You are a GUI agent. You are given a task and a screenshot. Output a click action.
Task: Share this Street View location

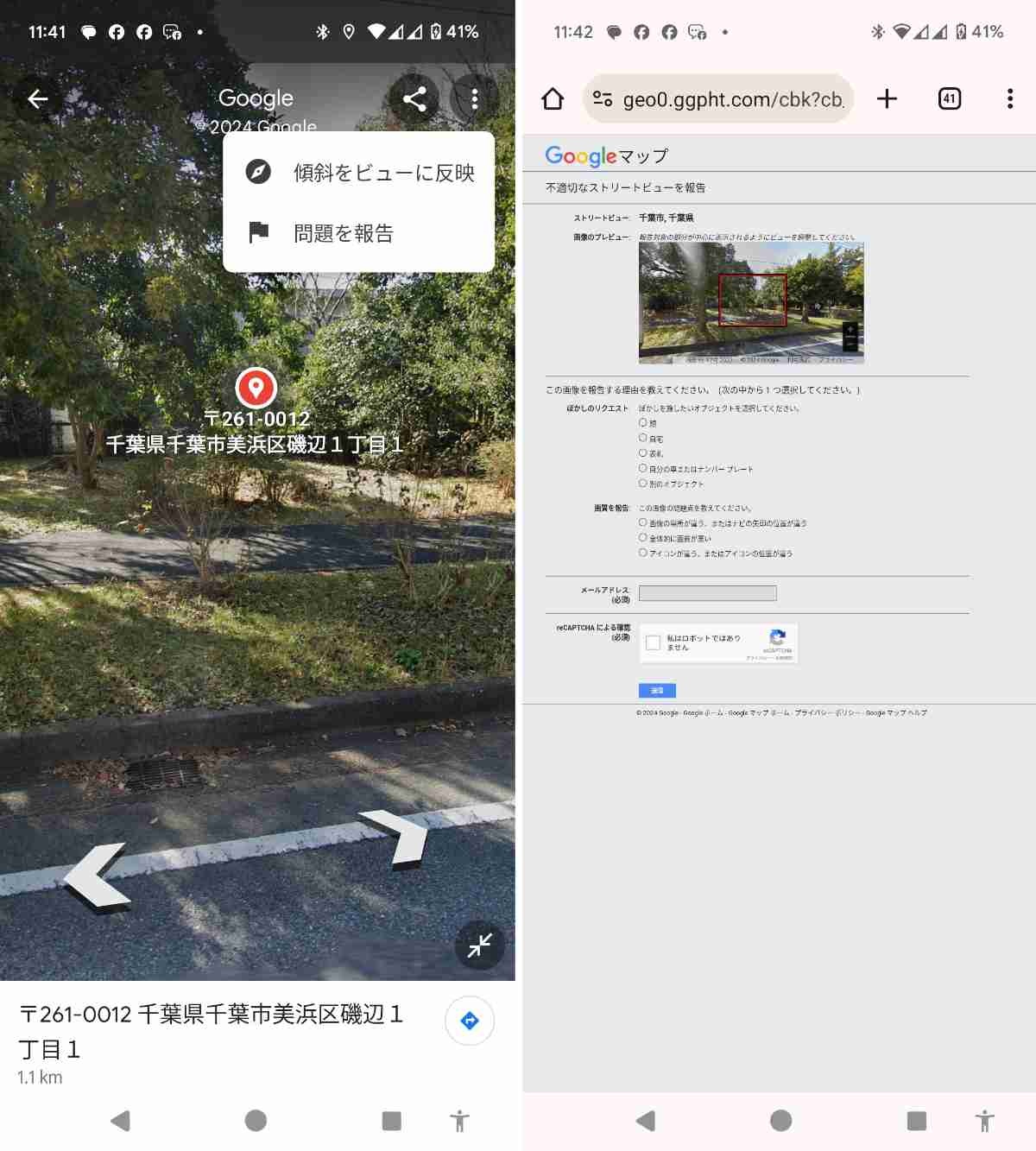[414, 99]
